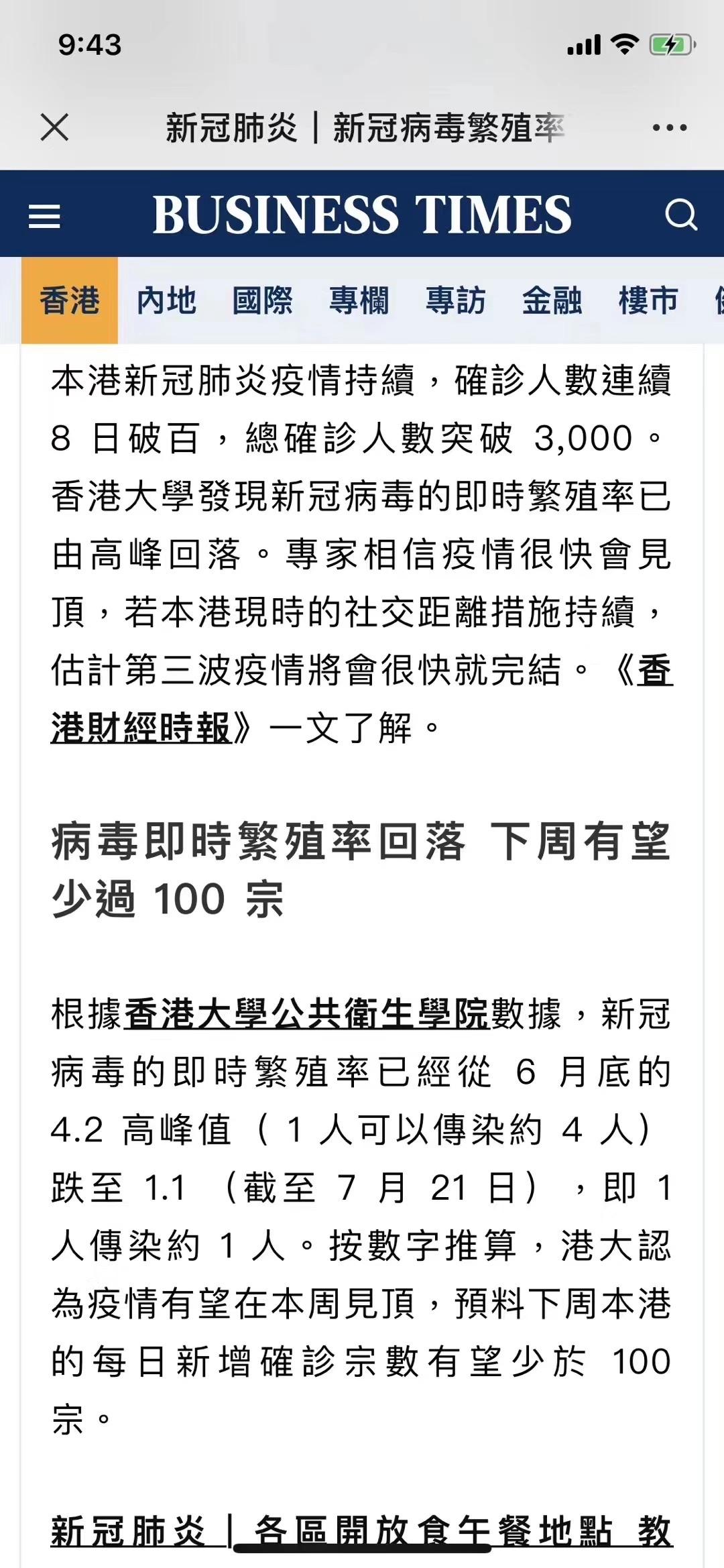Go to the 專欄 section
The height and width of the screenshot is (1568, 724).
click(x=359, y=300)
